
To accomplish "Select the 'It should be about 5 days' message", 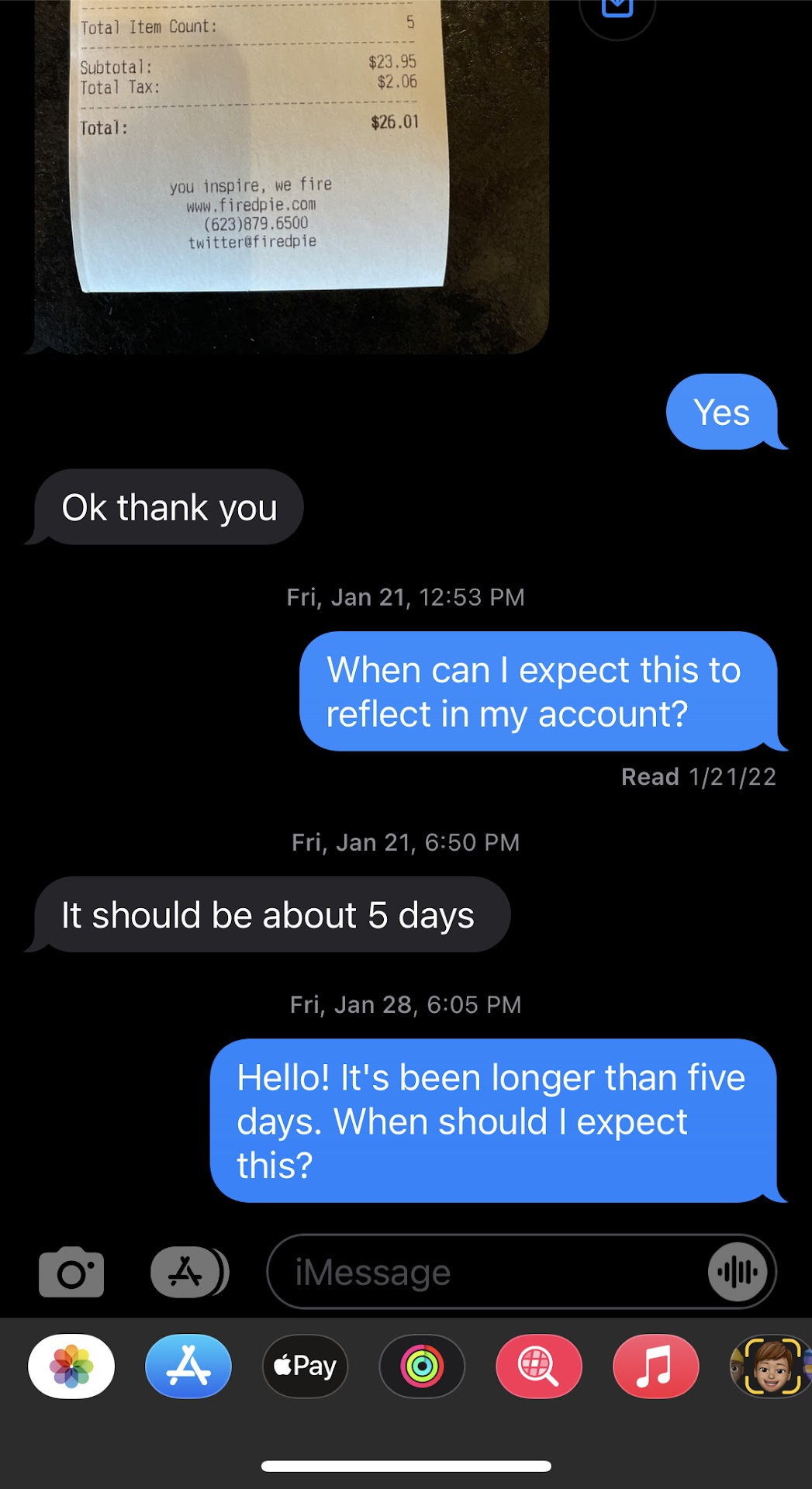I will click(268, 914).
